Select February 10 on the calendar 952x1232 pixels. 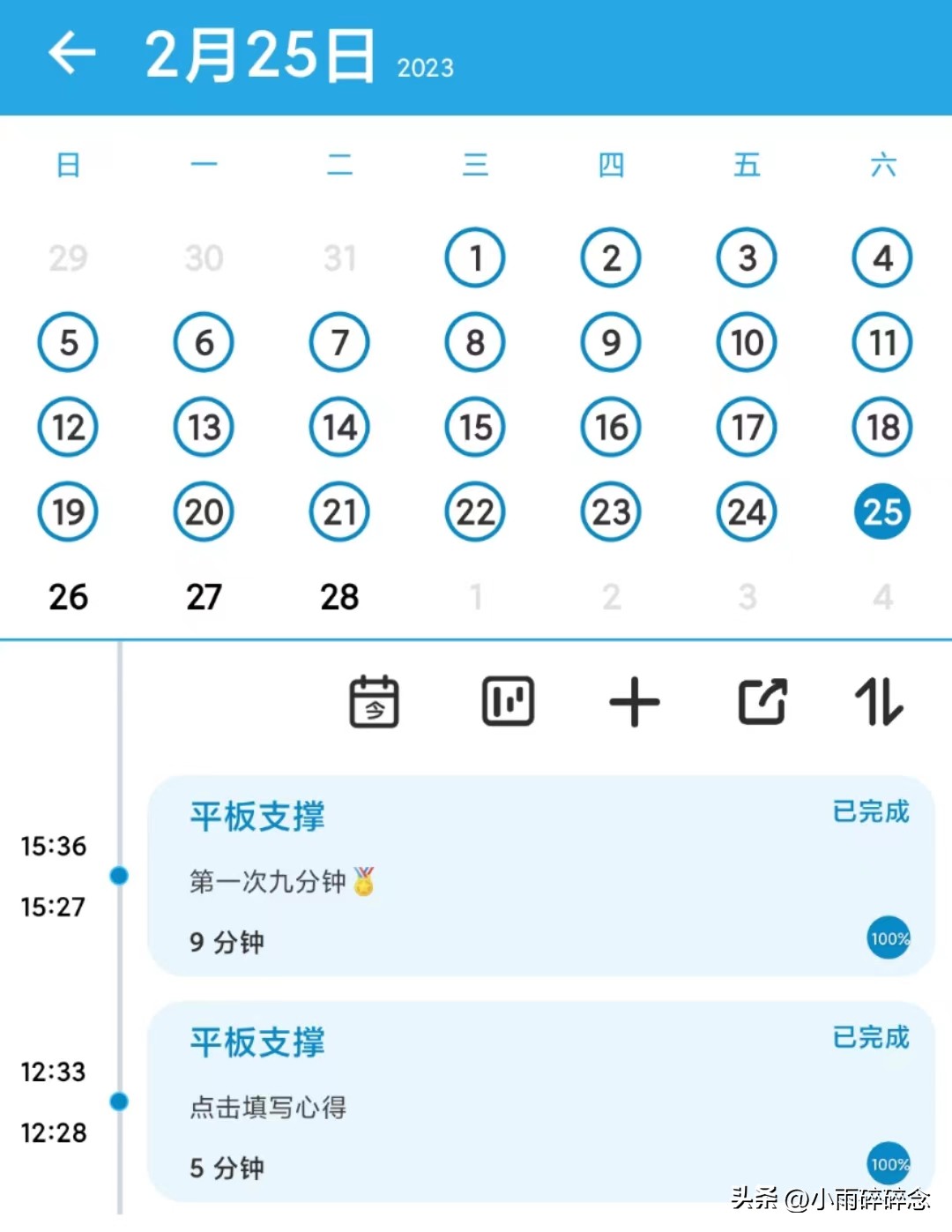747,343
